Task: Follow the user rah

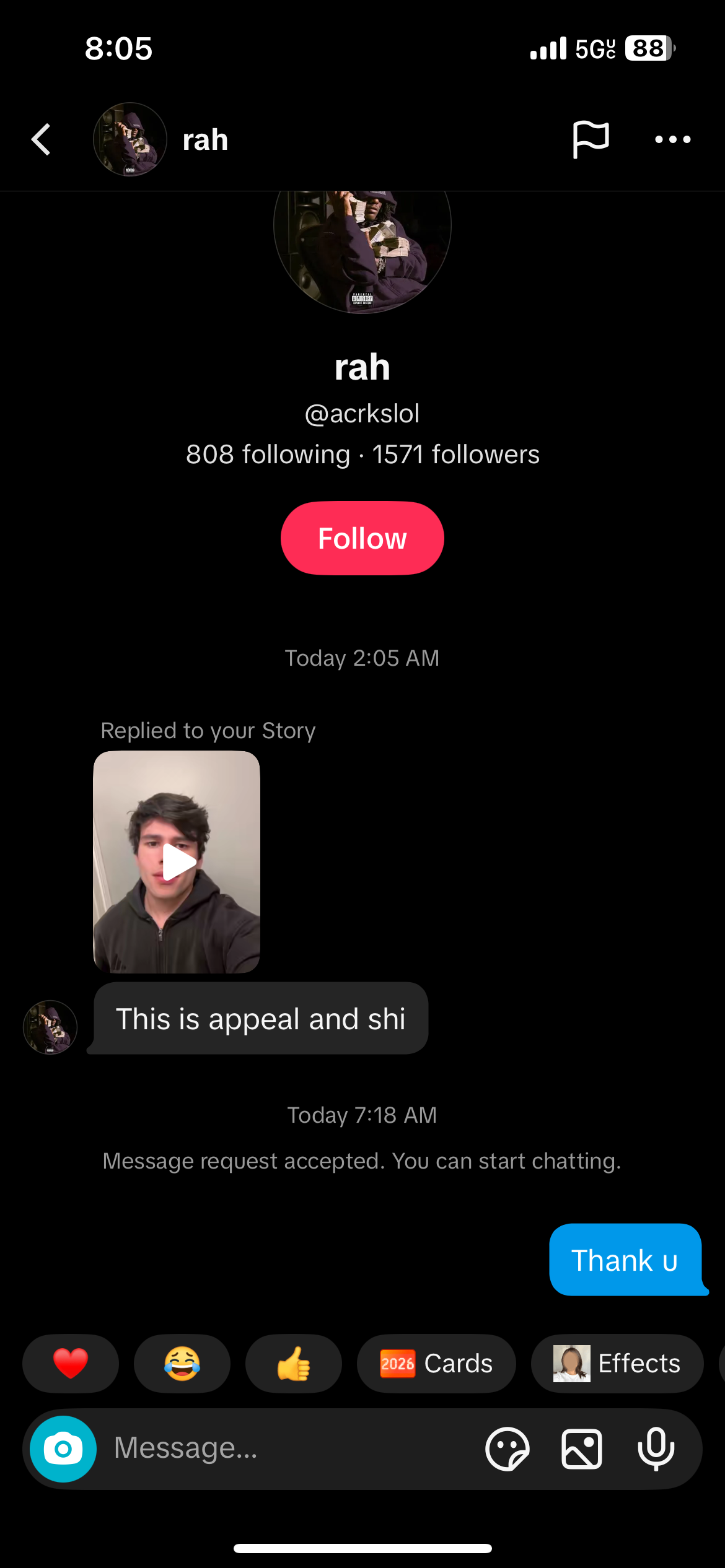Action: pyautogui.click(x=362, y=538)
